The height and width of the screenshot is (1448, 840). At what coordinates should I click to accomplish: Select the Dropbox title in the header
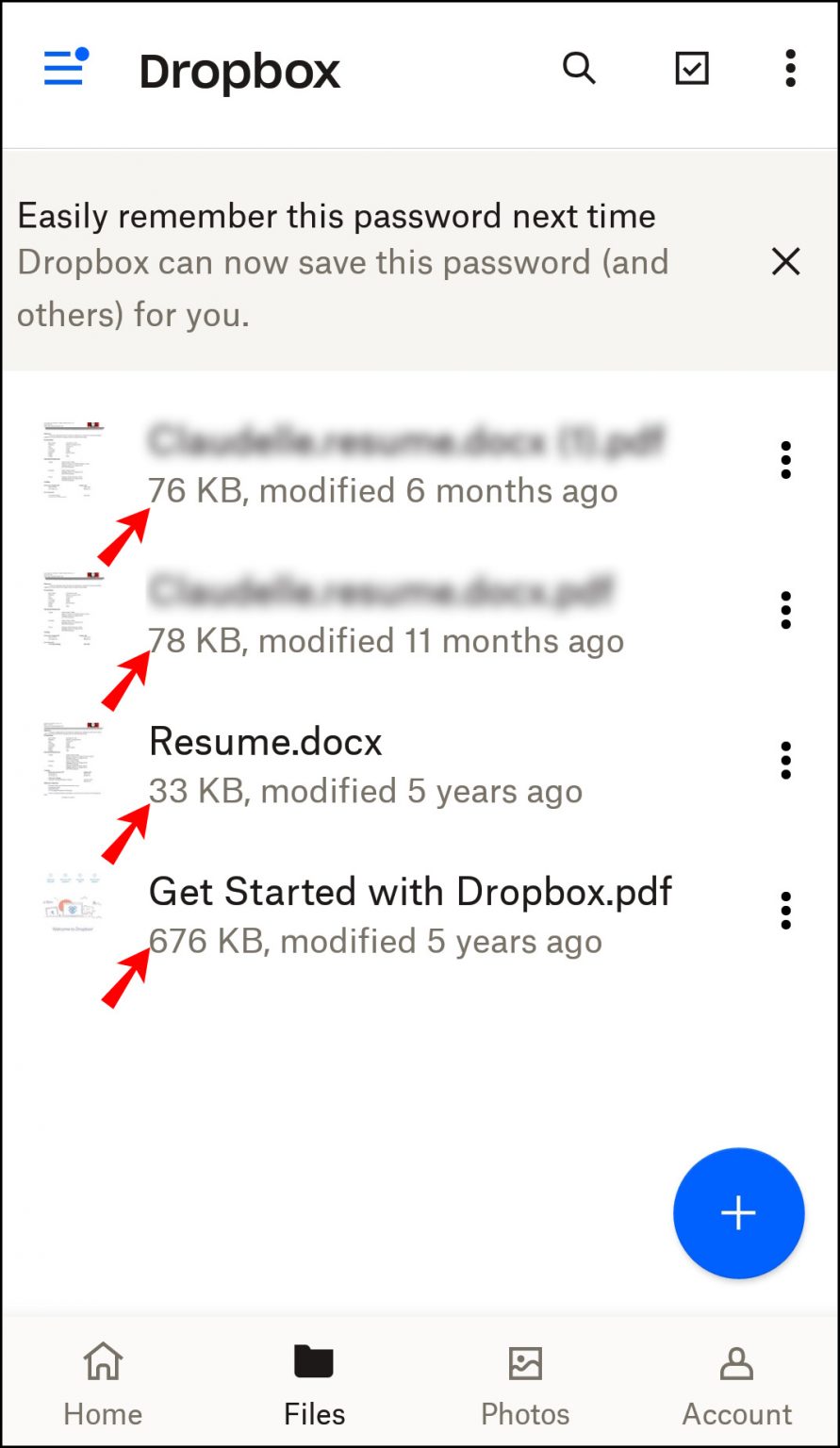click(239, 71)
